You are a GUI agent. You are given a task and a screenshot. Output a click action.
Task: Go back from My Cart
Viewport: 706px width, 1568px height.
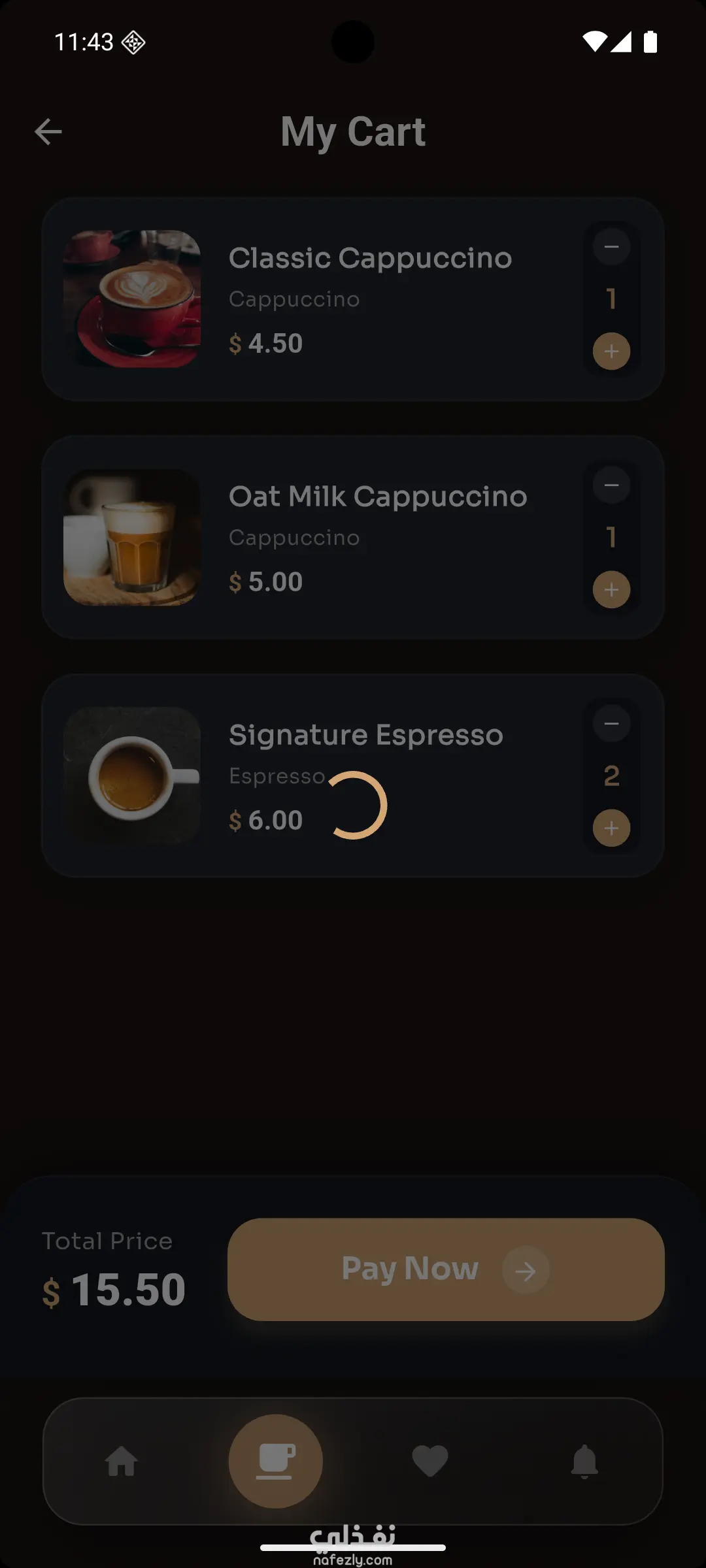(x=48, y=131)
